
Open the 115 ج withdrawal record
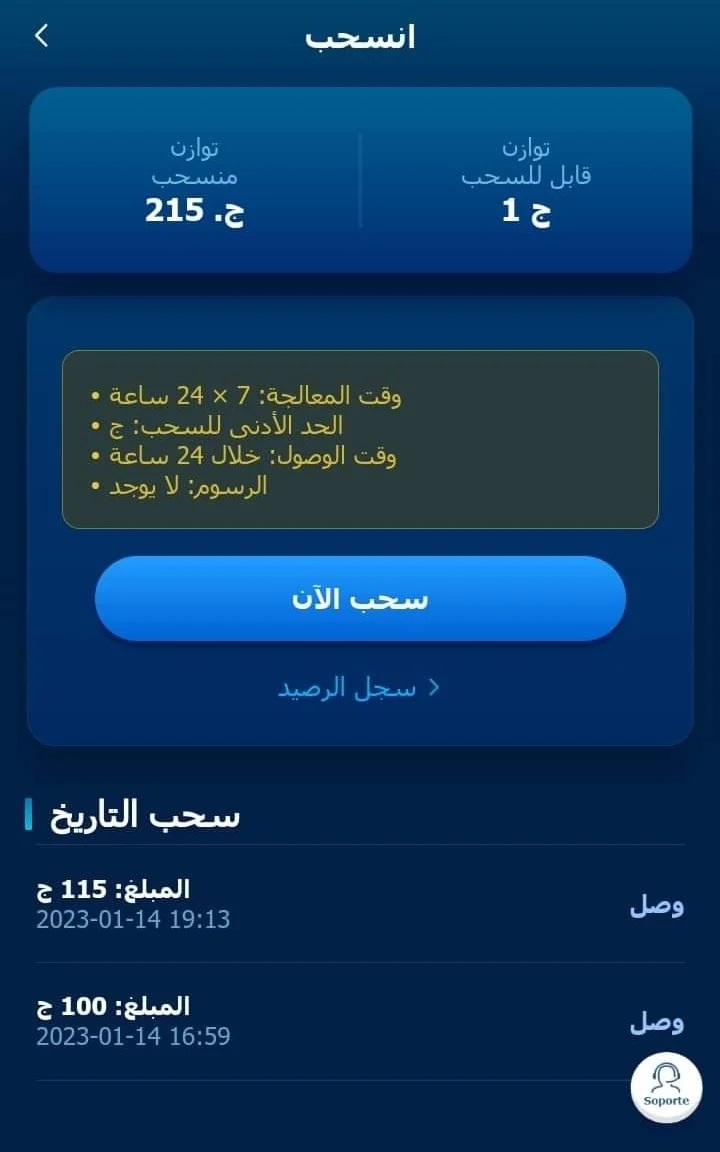coord(360,904)
